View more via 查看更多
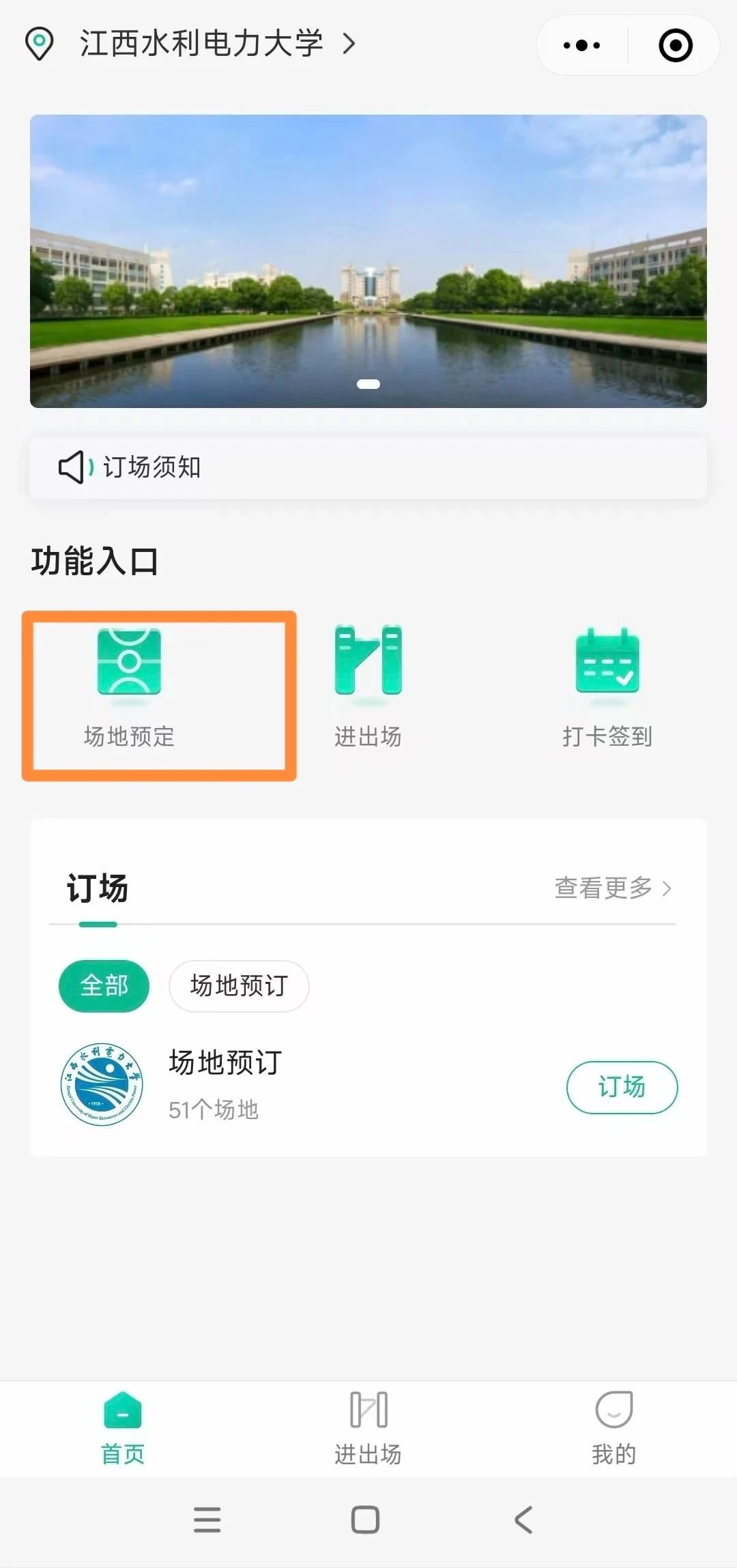 tap(613, 888)
